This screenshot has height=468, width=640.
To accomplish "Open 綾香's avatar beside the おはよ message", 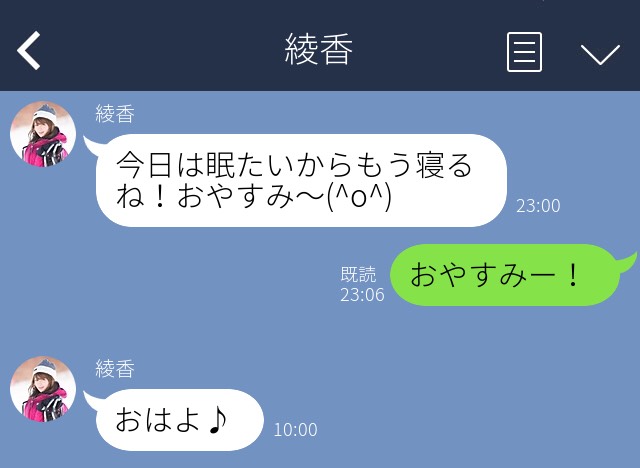I will tap(43, 388).
